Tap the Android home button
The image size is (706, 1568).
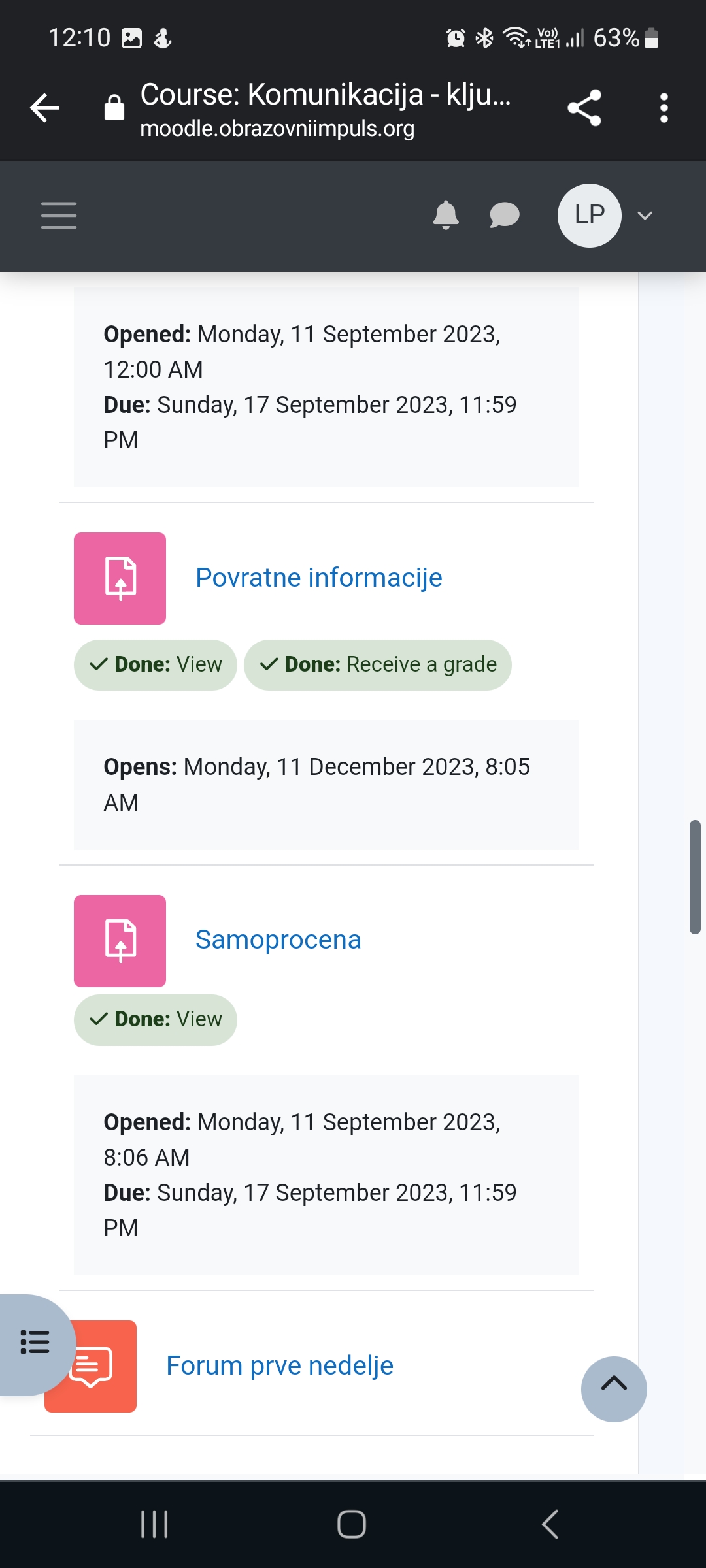(x=352, y=1524)
